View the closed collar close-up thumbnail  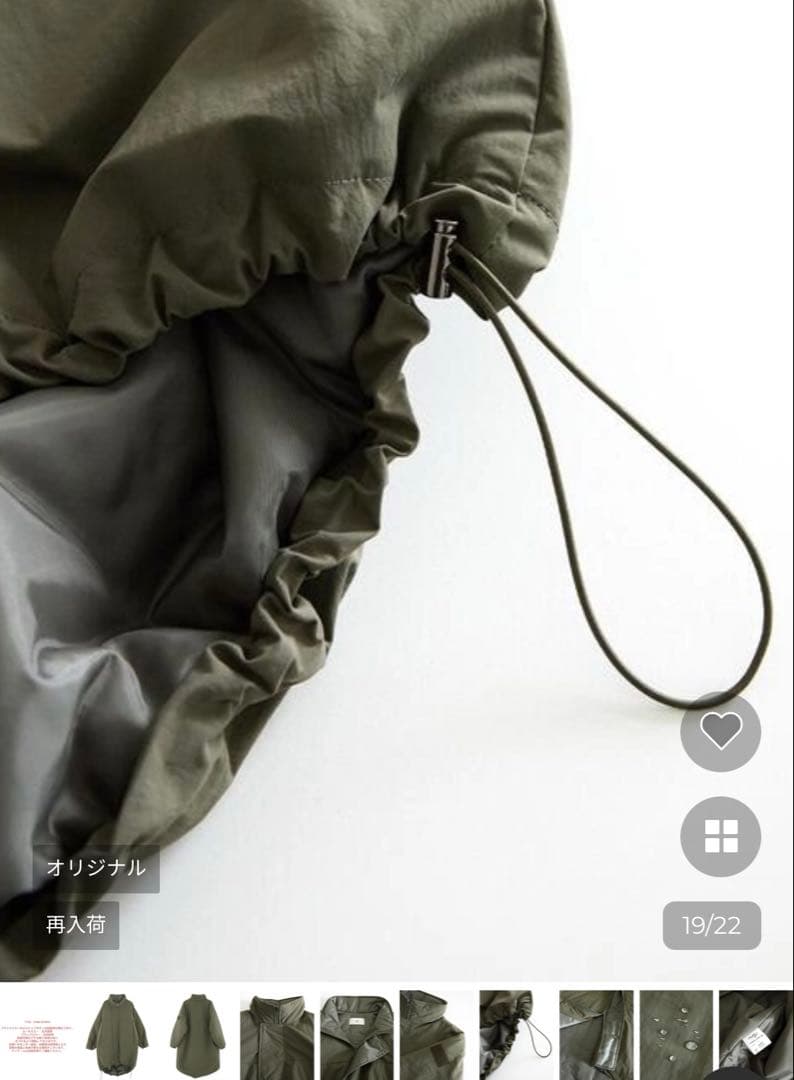click(x=277, y=1035)
